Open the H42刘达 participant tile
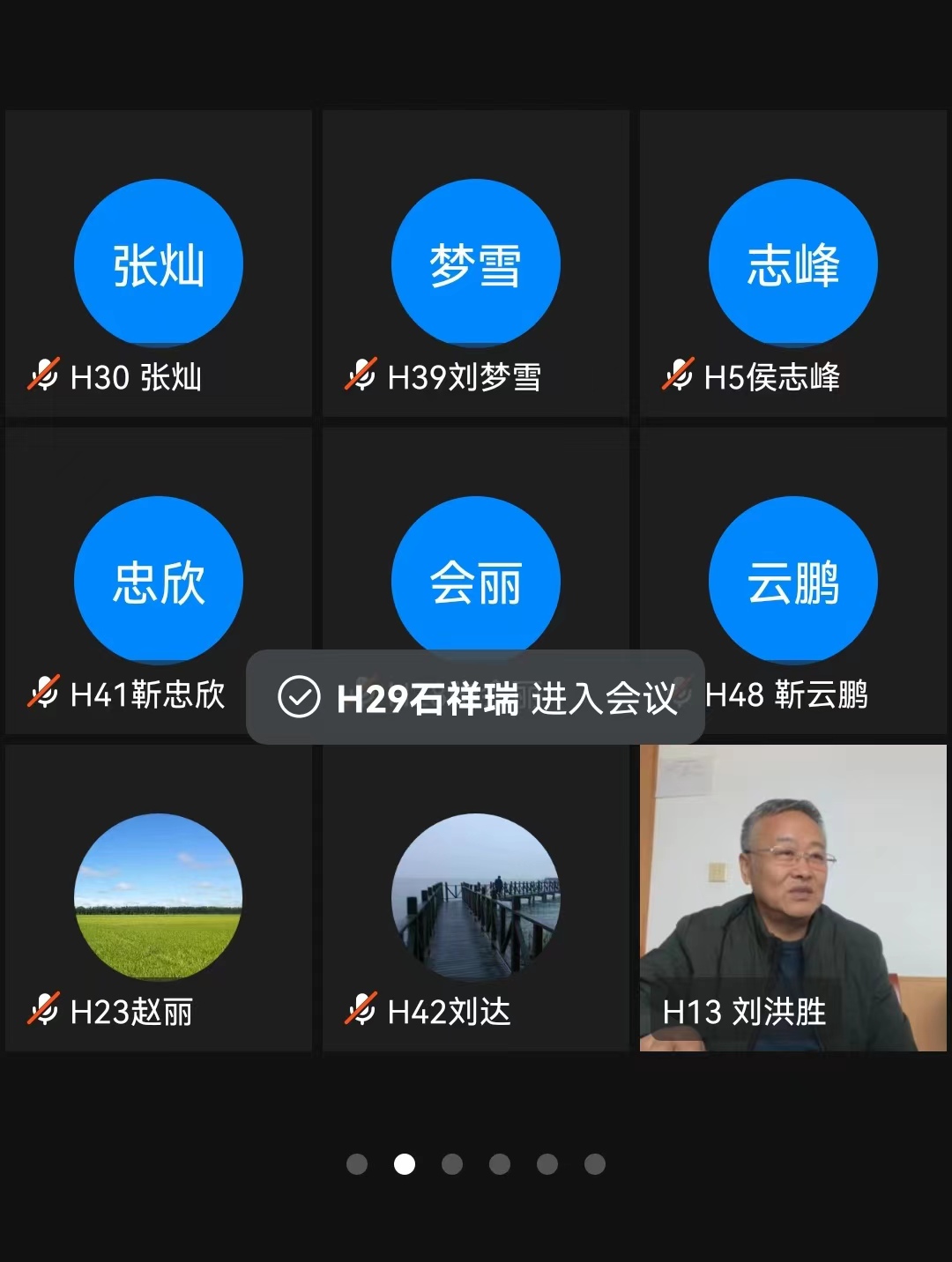 click(x=476, y=897)
